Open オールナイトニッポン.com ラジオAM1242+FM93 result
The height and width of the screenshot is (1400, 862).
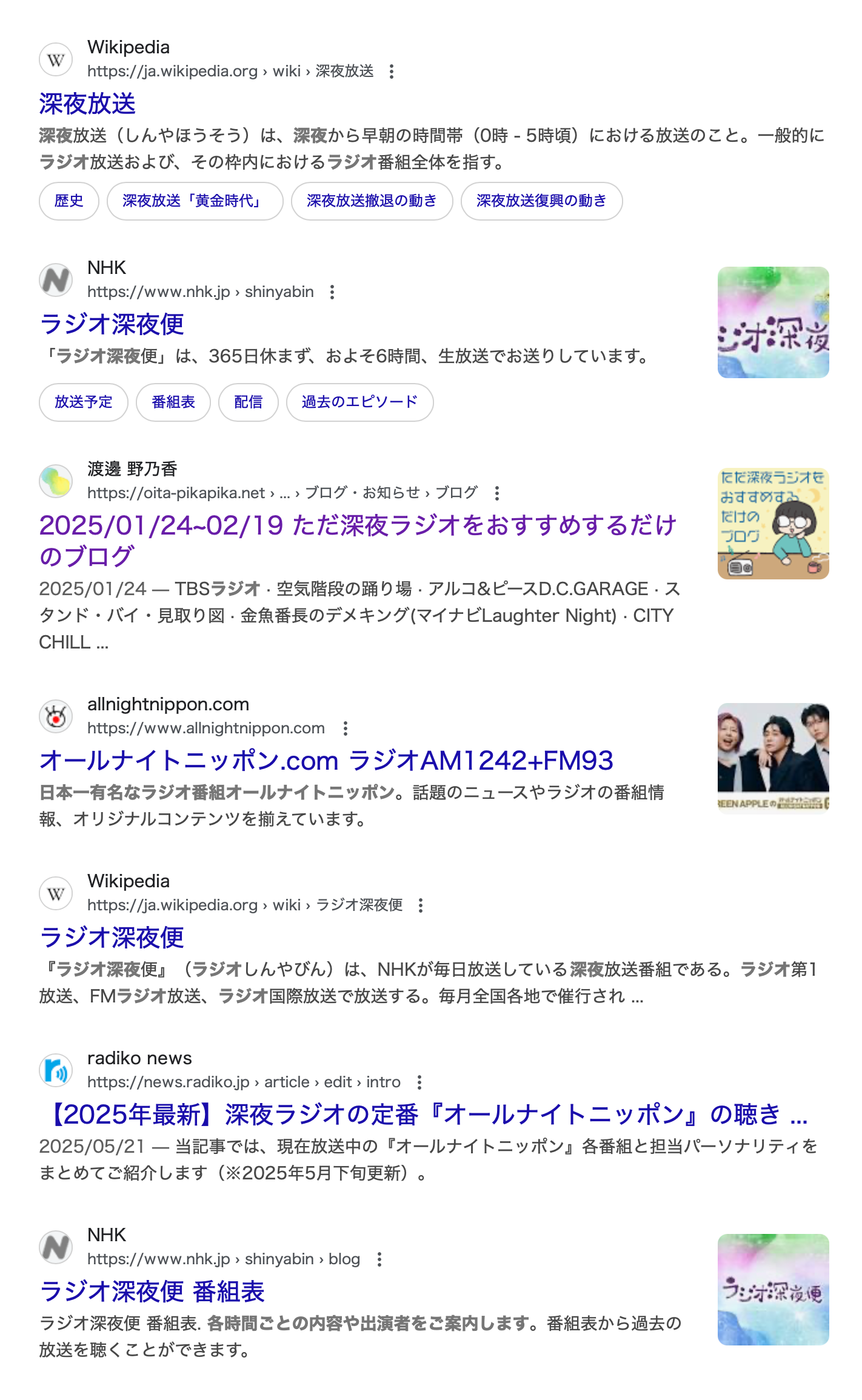(x=326, y=761)
